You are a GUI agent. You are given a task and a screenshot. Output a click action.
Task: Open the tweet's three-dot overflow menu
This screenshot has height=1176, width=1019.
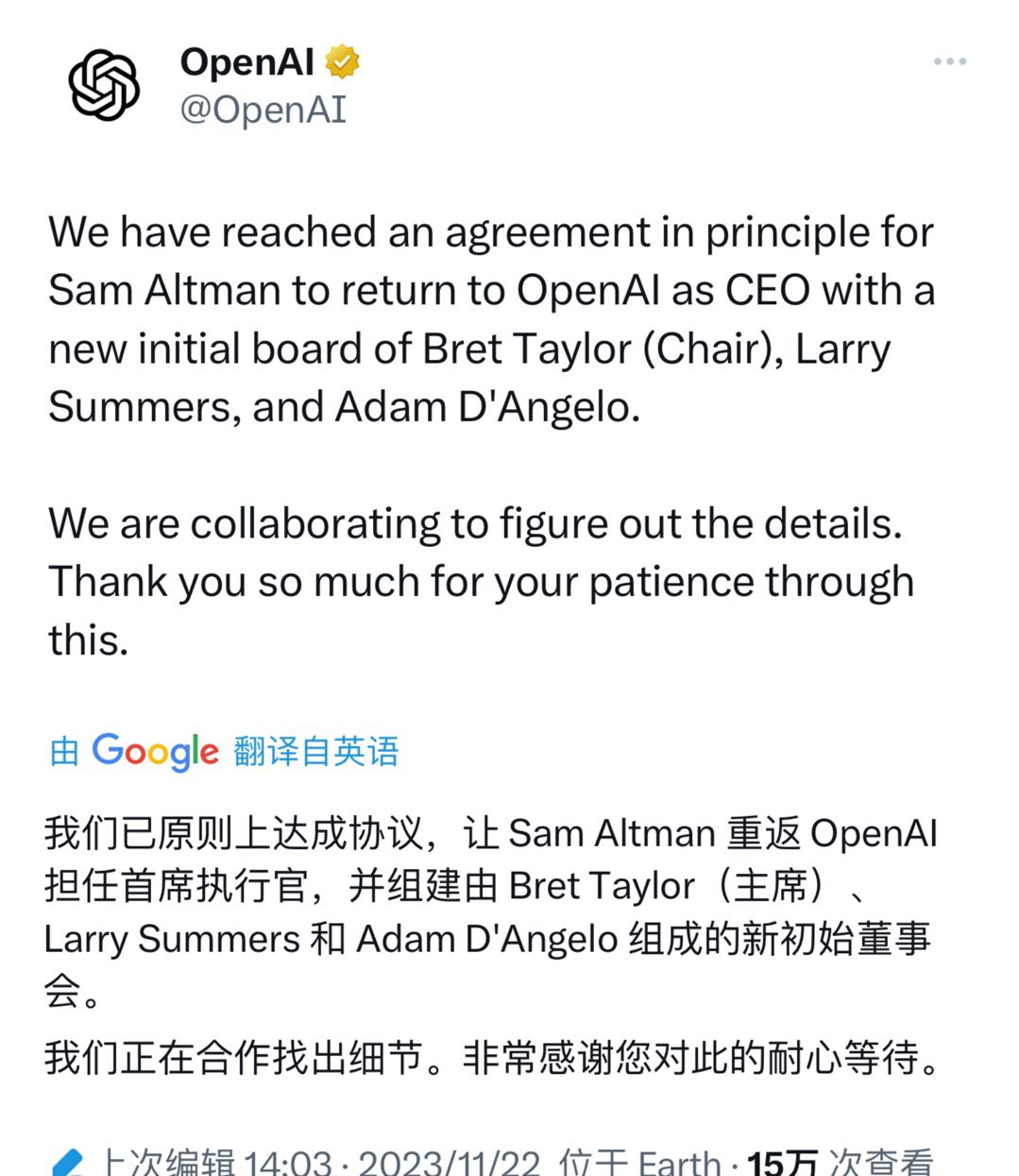click(x=949, y=61)
